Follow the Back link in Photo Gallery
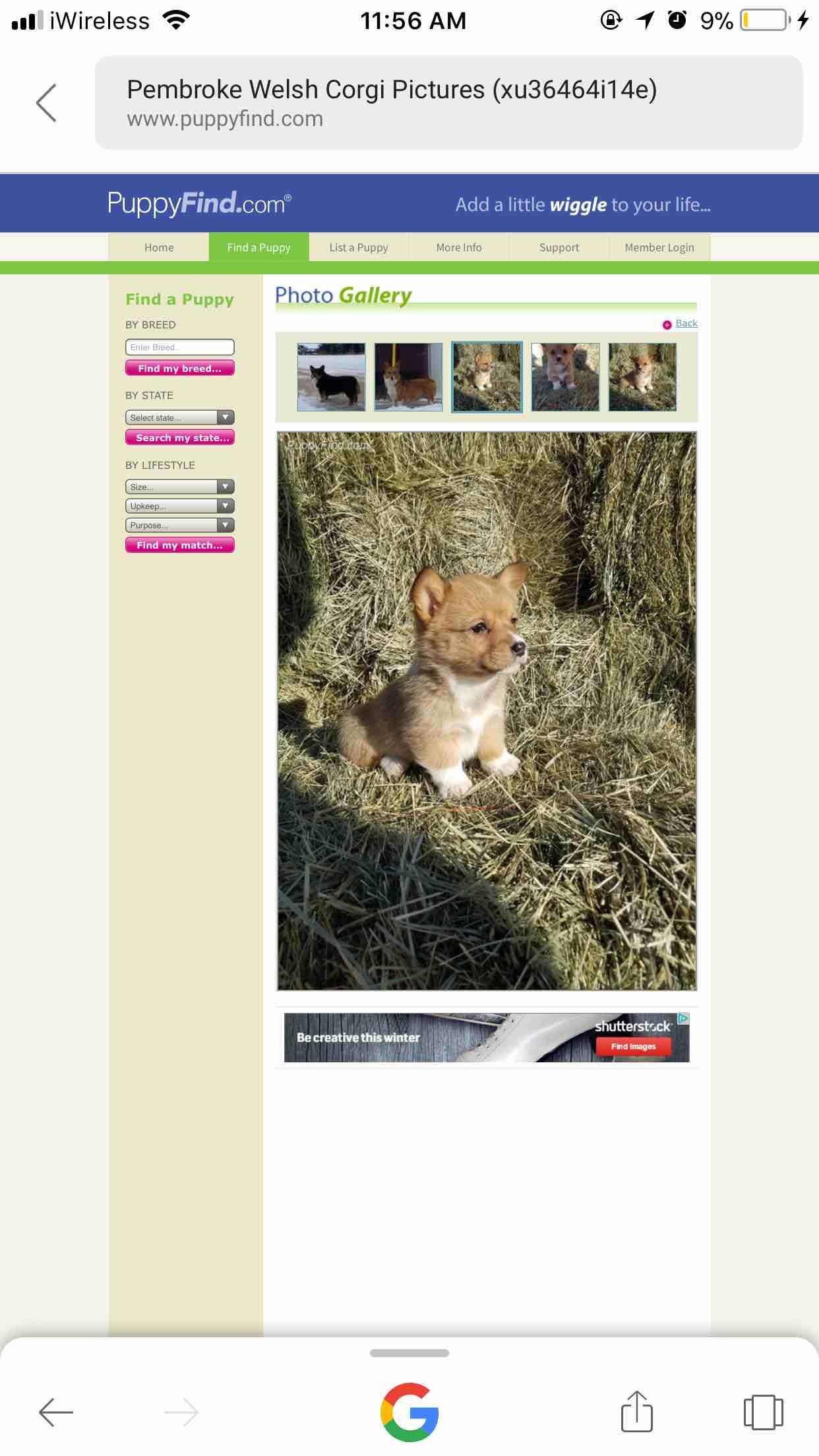Screen dimensions: 819x1456 (686, 323)
